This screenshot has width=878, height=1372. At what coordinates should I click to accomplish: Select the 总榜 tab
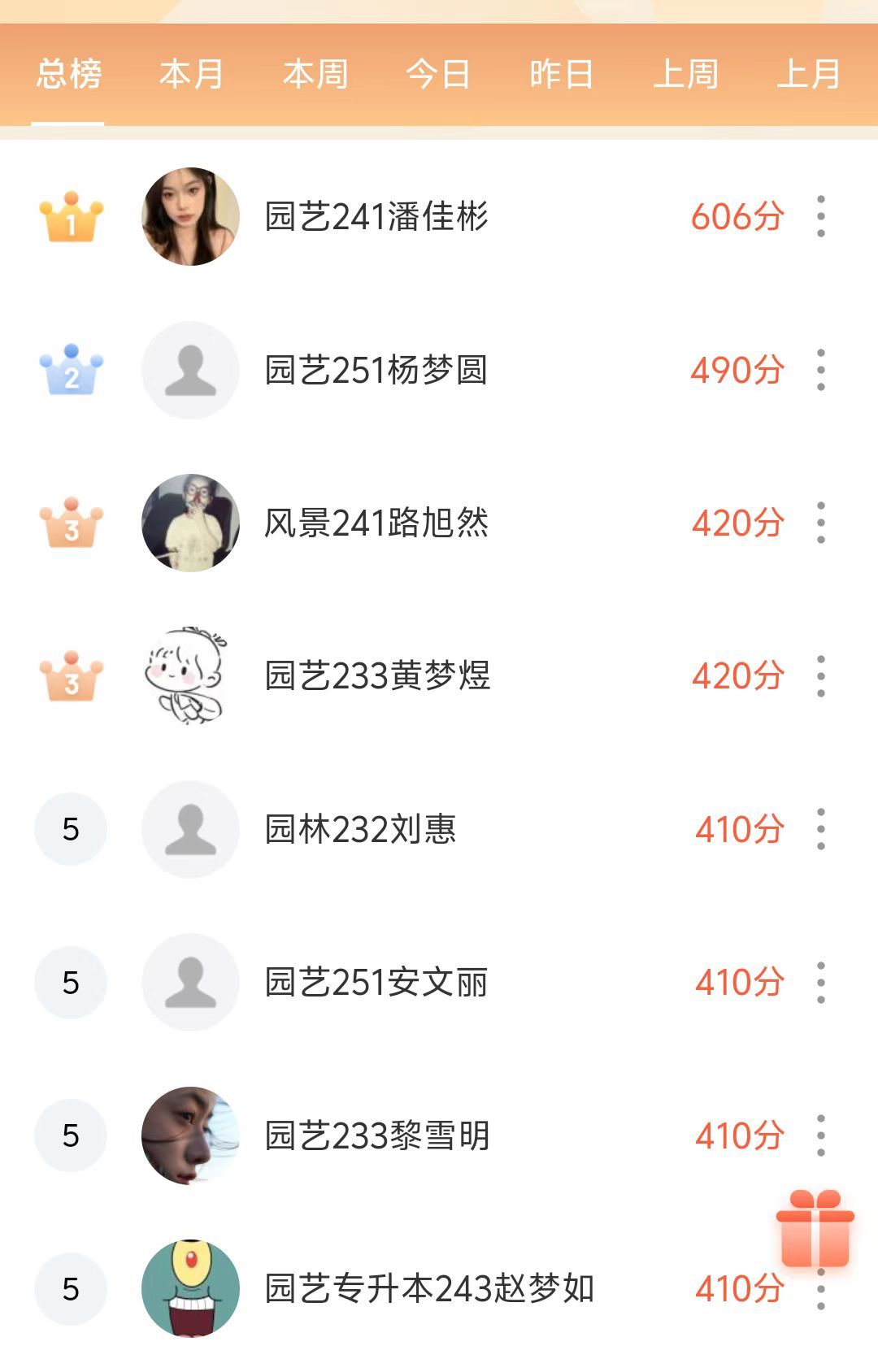(68, 75)
